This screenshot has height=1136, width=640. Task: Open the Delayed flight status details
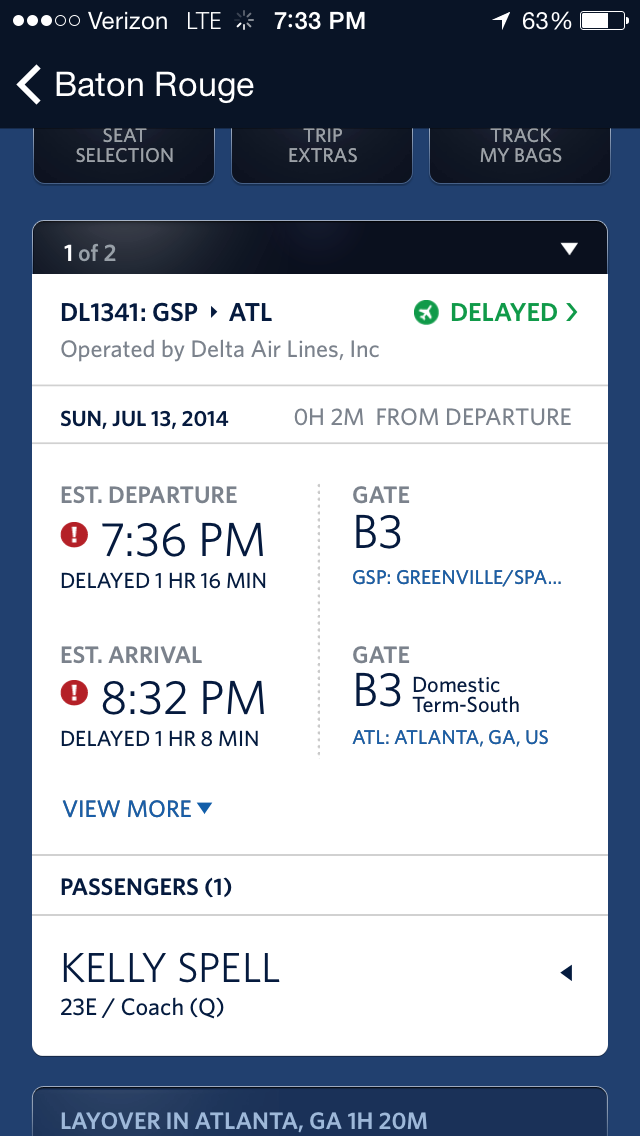pyautogui.click(x=496, y=313)
